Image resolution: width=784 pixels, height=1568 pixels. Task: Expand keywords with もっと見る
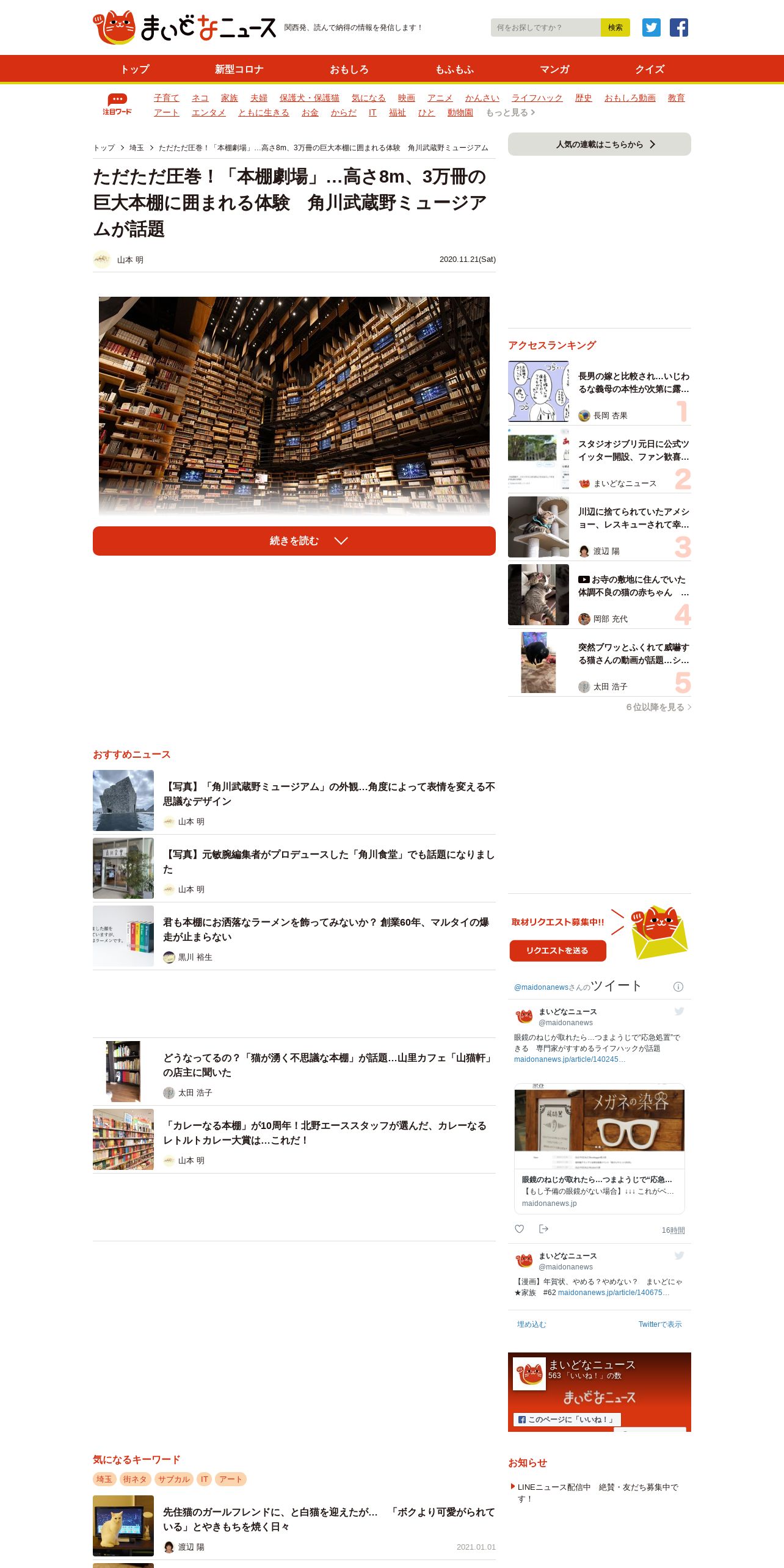pyautogui.click(x=510, y=112)
